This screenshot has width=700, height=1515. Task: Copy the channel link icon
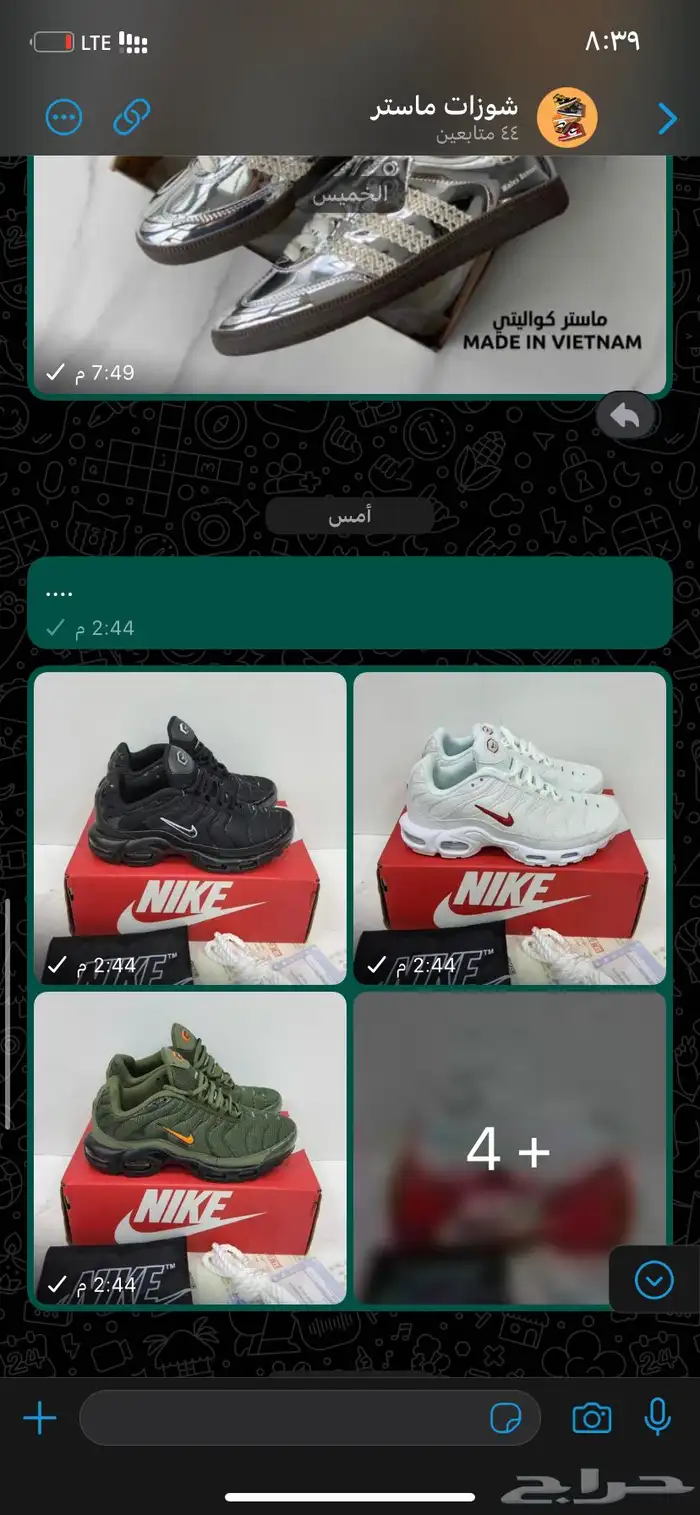click(x=131, y=118)
